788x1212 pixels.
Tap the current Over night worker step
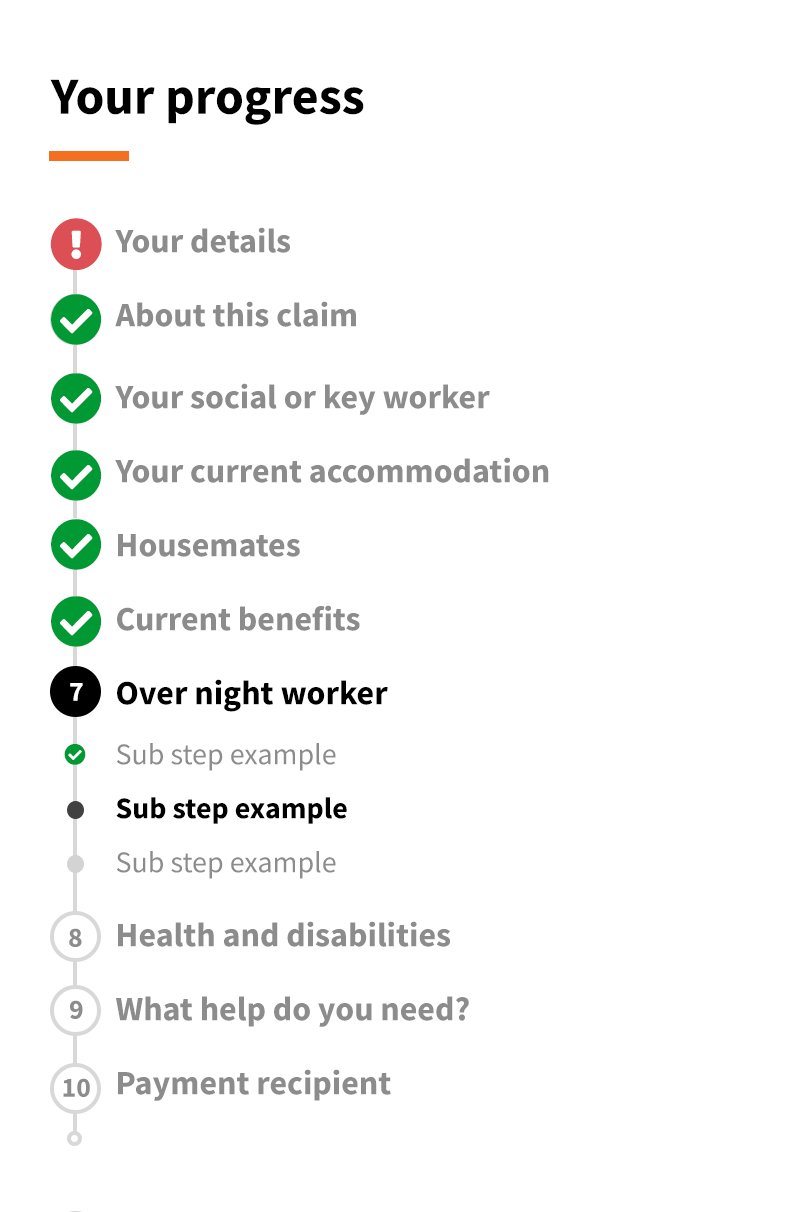pyautogui.click(x=251, y=694)
